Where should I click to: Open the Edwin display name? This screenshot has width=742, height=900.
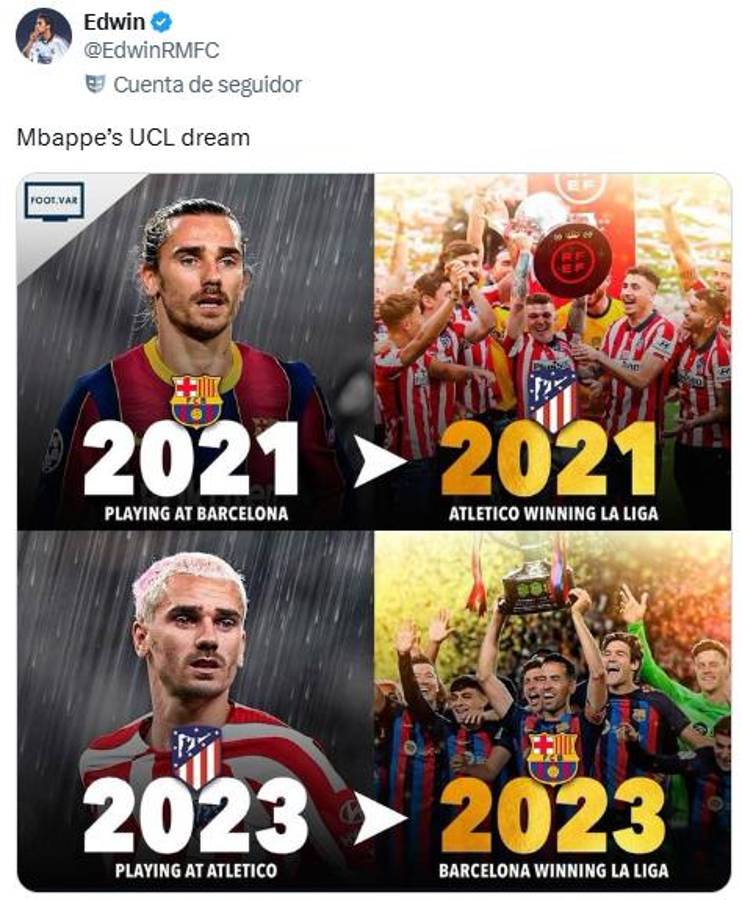click(114, 21)
